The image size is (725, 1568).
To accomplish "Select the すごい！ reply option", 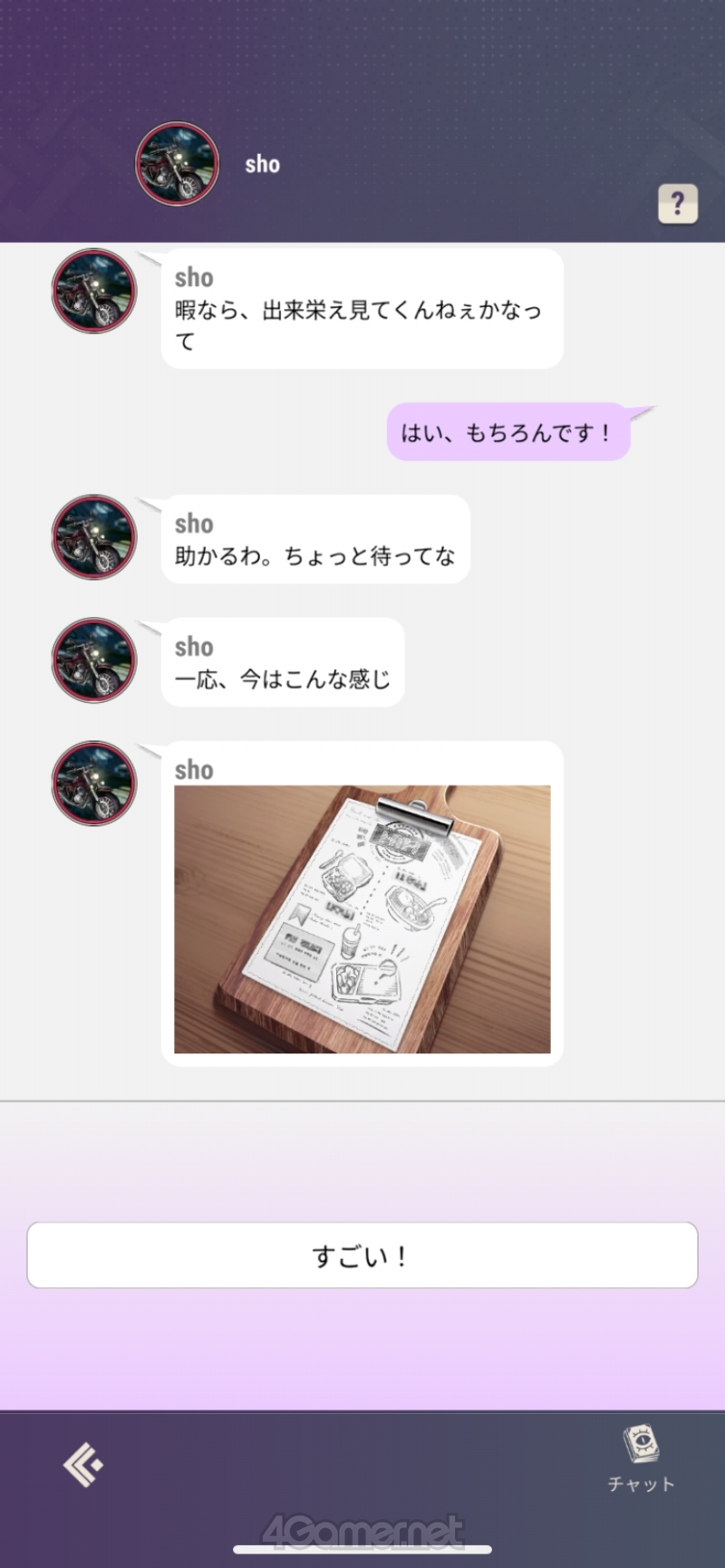I will coord(362,1255).
